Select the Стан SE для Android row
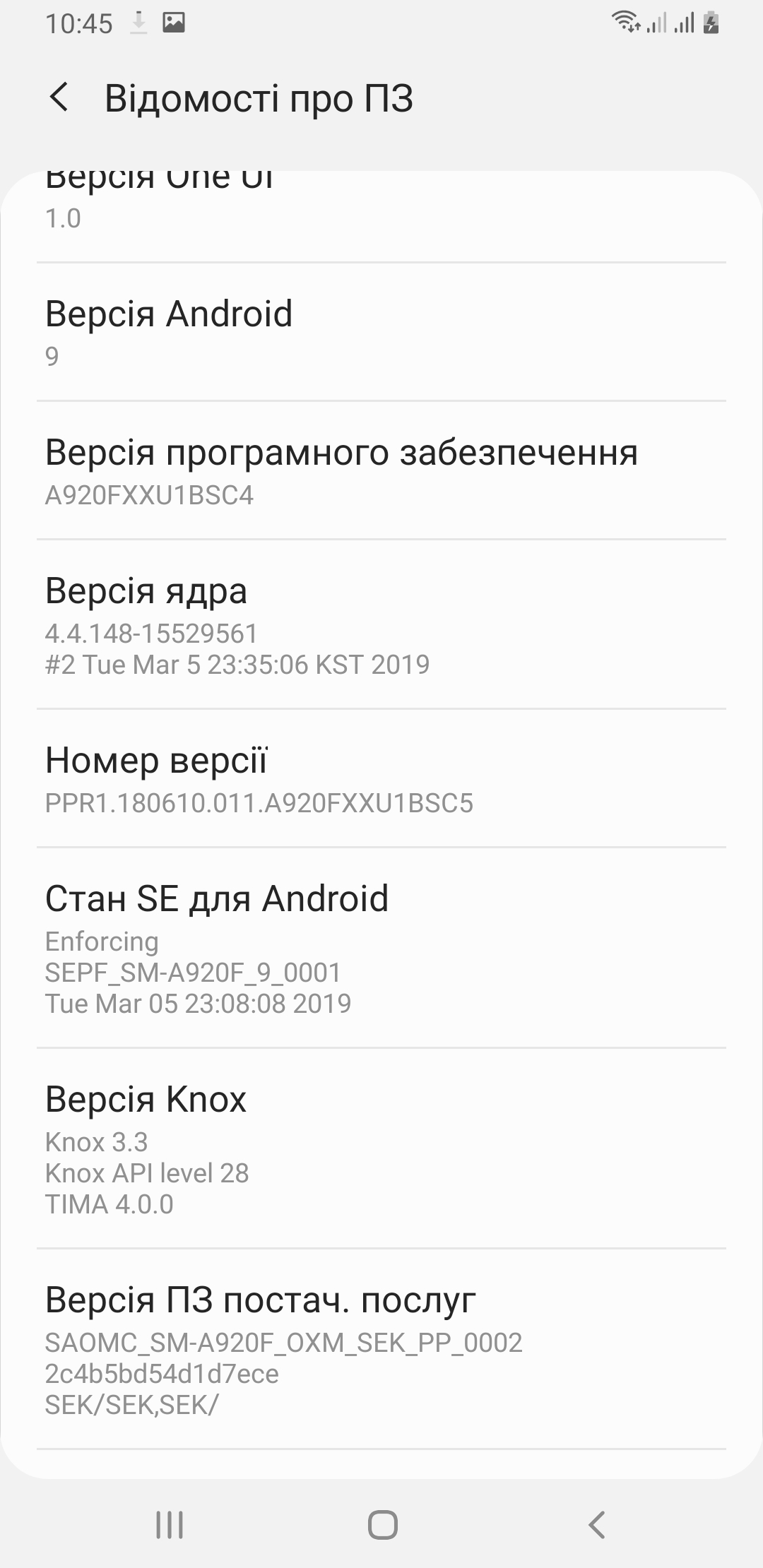The width and height of the screenshot is (763, 1568). point(381,948)
